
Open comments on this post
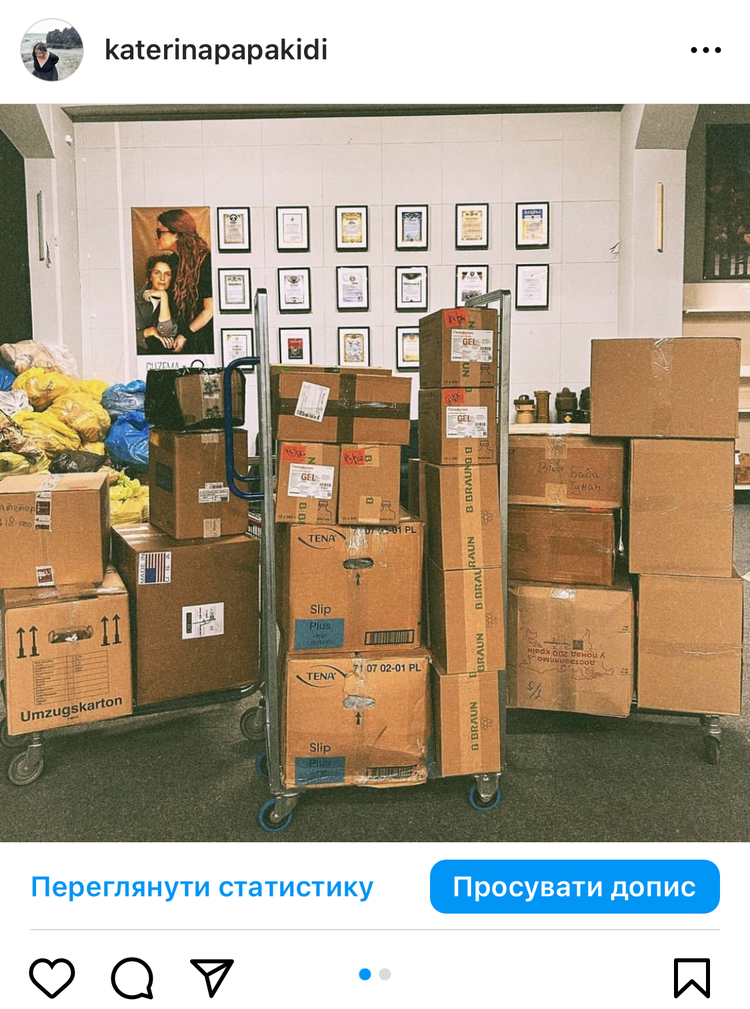click(x=132, y=978)
